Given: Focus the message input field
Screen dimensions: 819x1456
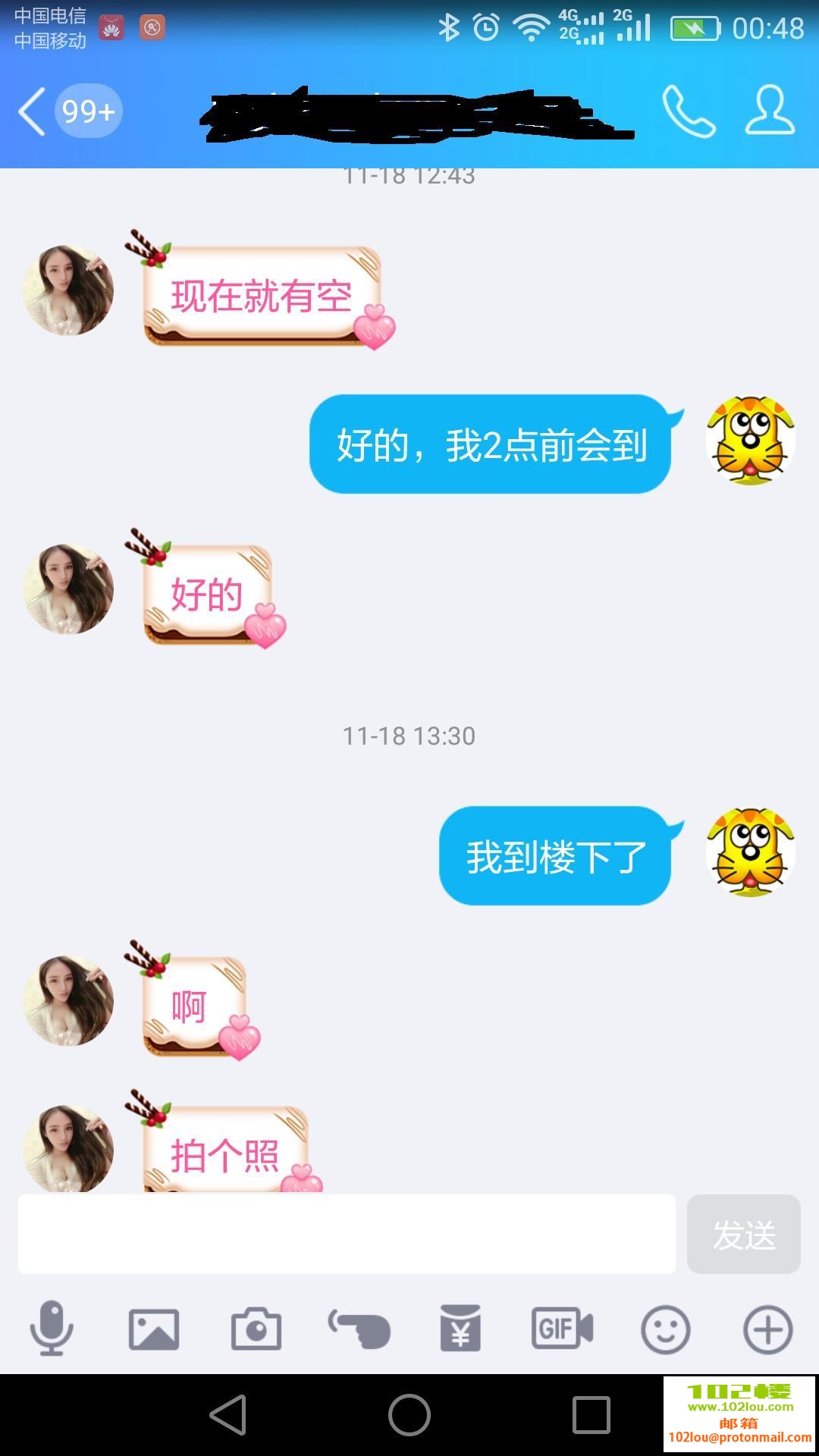Looking at the screenshot, I should click(347, 1235).
